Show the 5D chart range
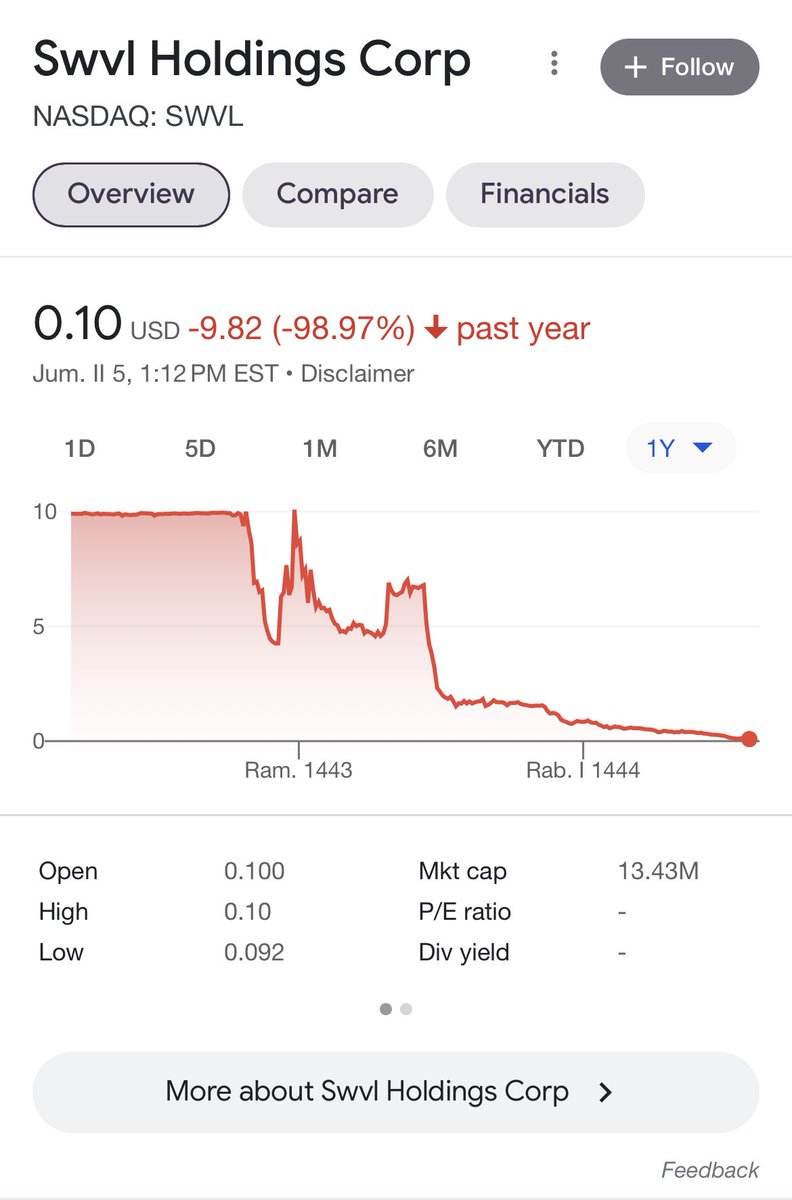 click(x=200, y=448)
